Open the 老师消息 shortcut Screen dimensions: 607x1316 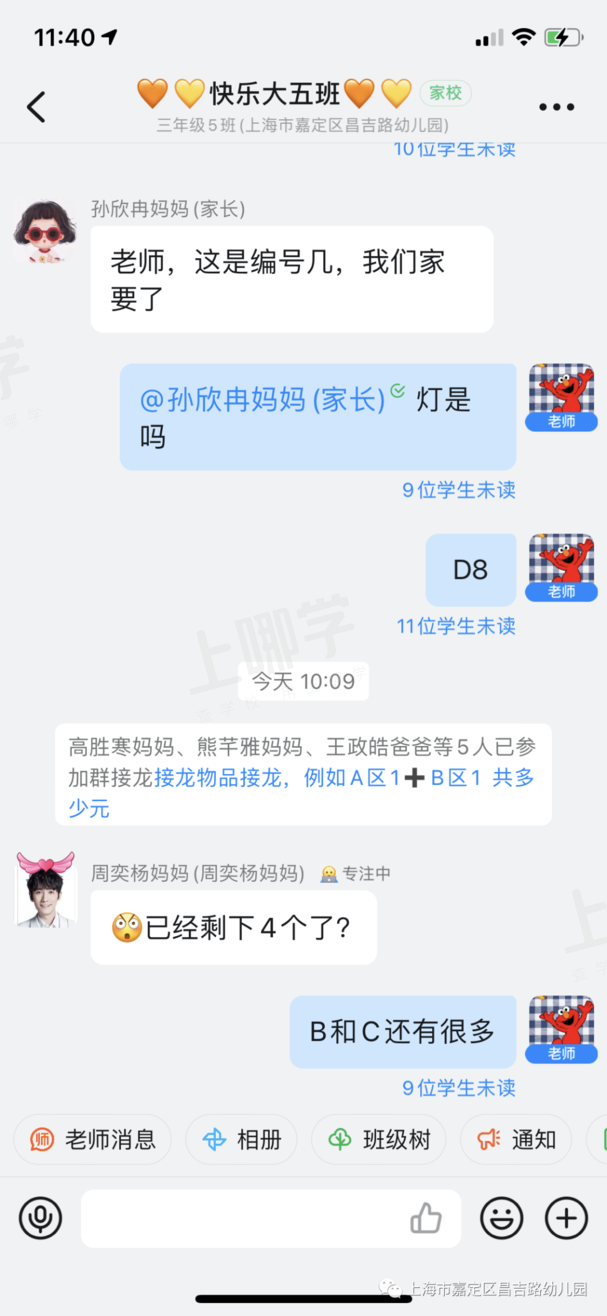[93, 1139]
